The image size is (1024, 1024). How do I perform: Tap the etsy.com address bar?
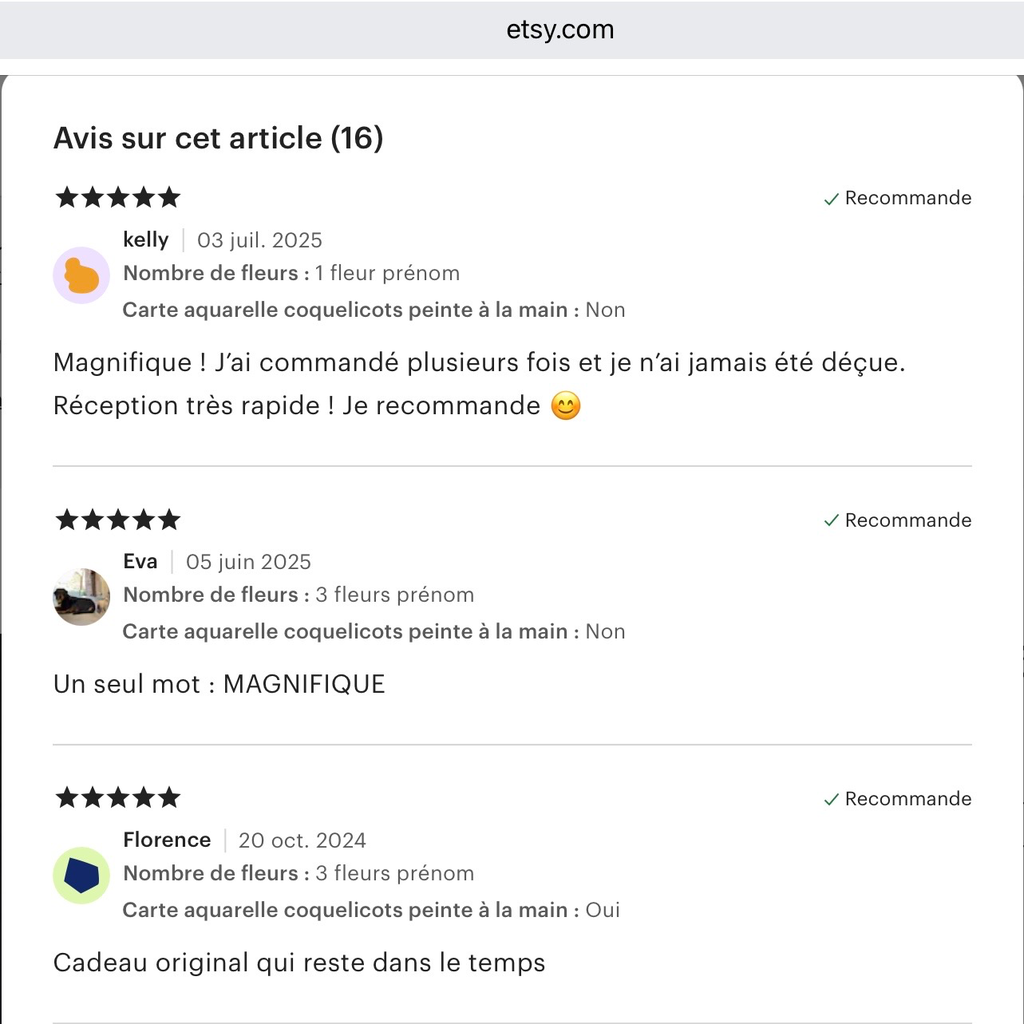tap(560, 30)
